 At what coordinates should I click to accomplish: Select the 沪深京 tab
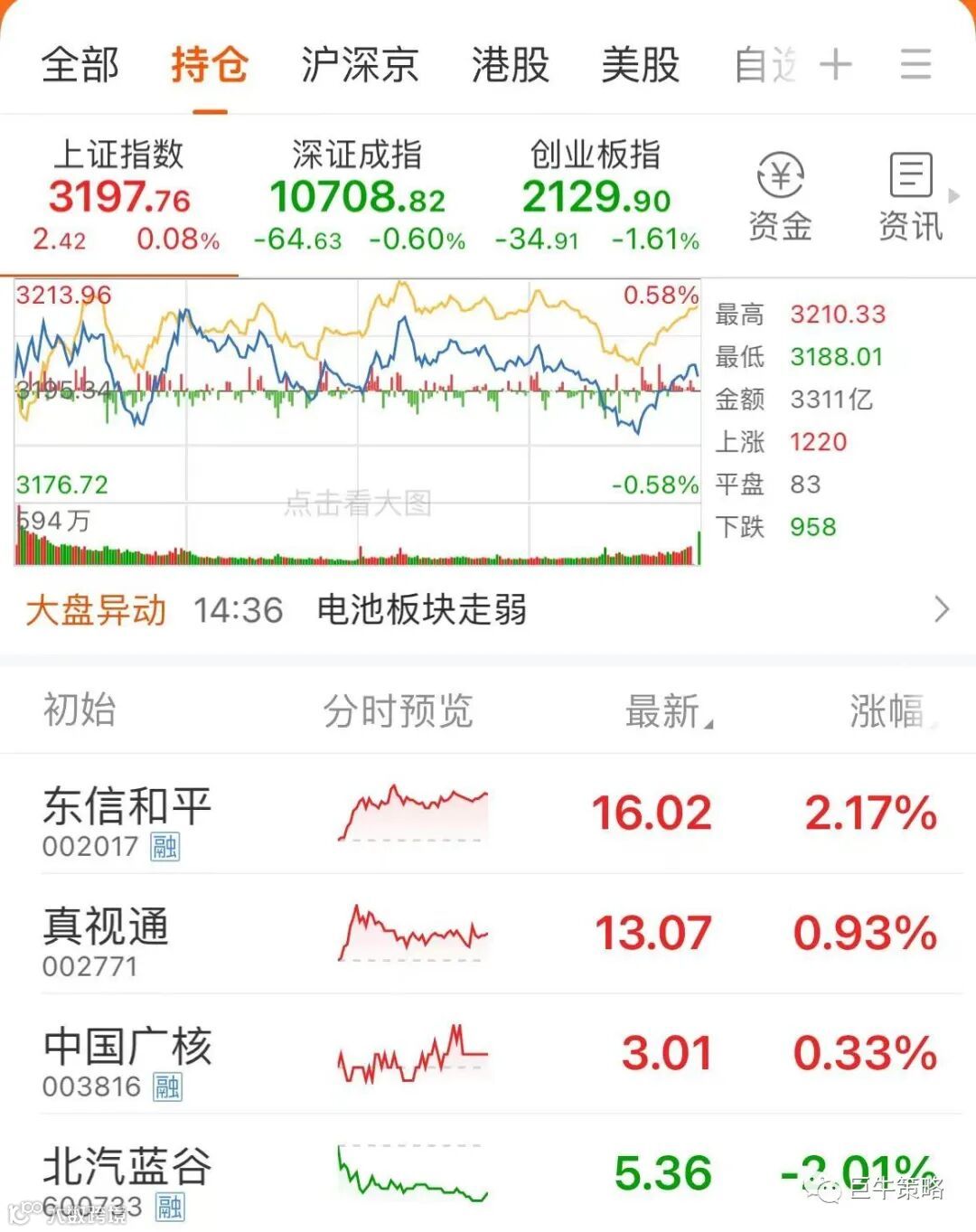point(360,65)
